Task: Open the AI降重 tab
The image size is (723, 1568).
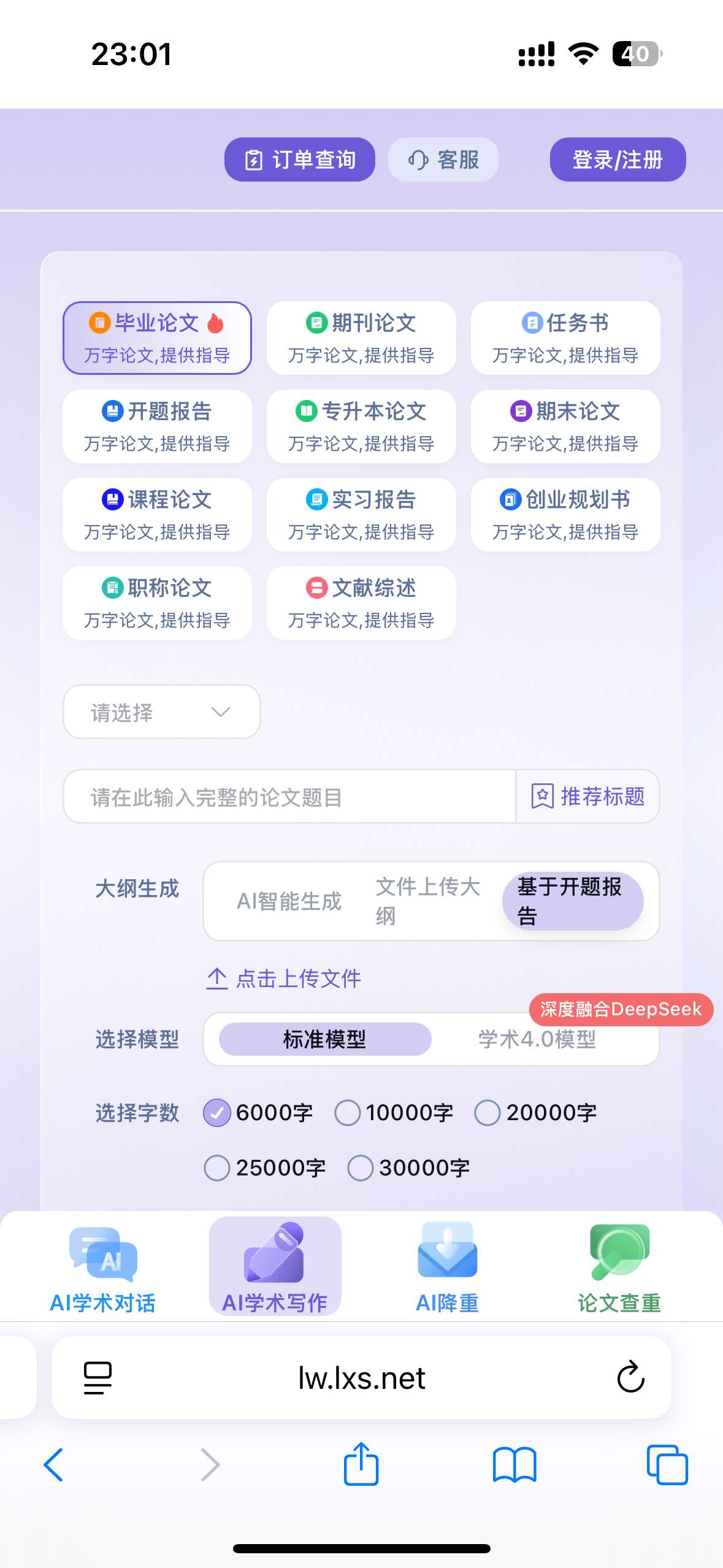Action: click(447, 1267)
